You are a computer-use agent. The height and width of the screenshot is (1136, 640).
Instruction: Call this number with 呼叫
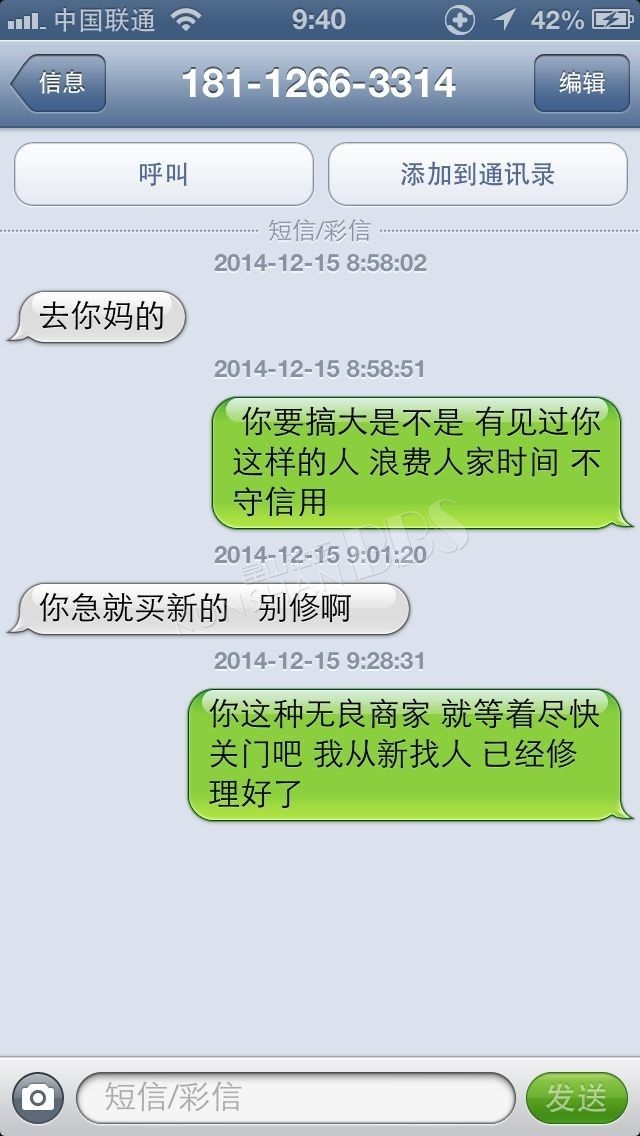point(164,174)
